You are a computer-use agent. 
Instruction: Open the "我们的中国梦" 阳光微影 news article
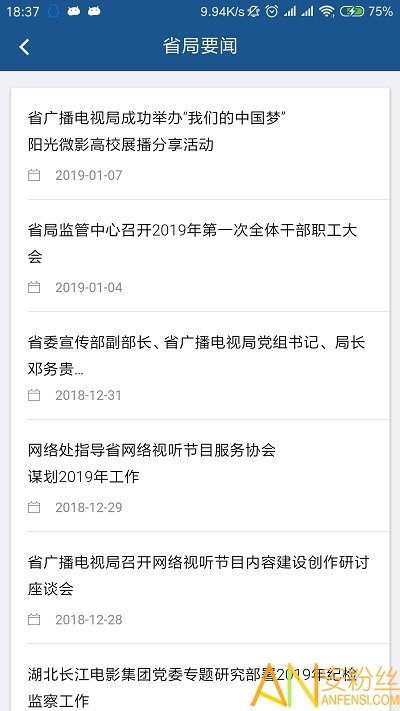(200, 144)
